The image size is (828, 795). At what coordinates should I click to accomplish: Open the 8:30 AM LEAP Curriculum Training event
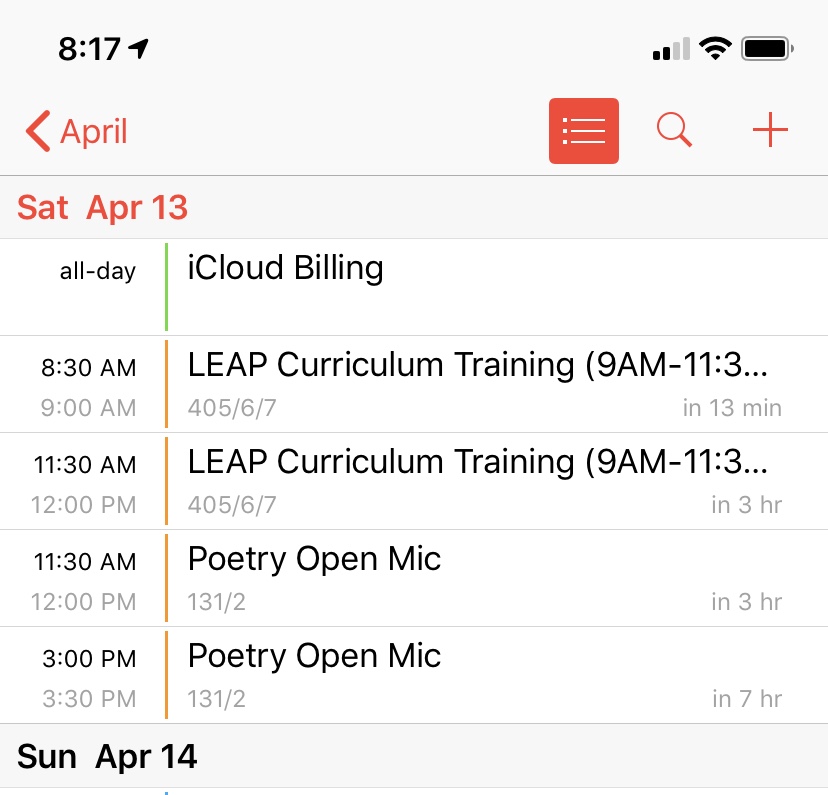tap(480, 384)
